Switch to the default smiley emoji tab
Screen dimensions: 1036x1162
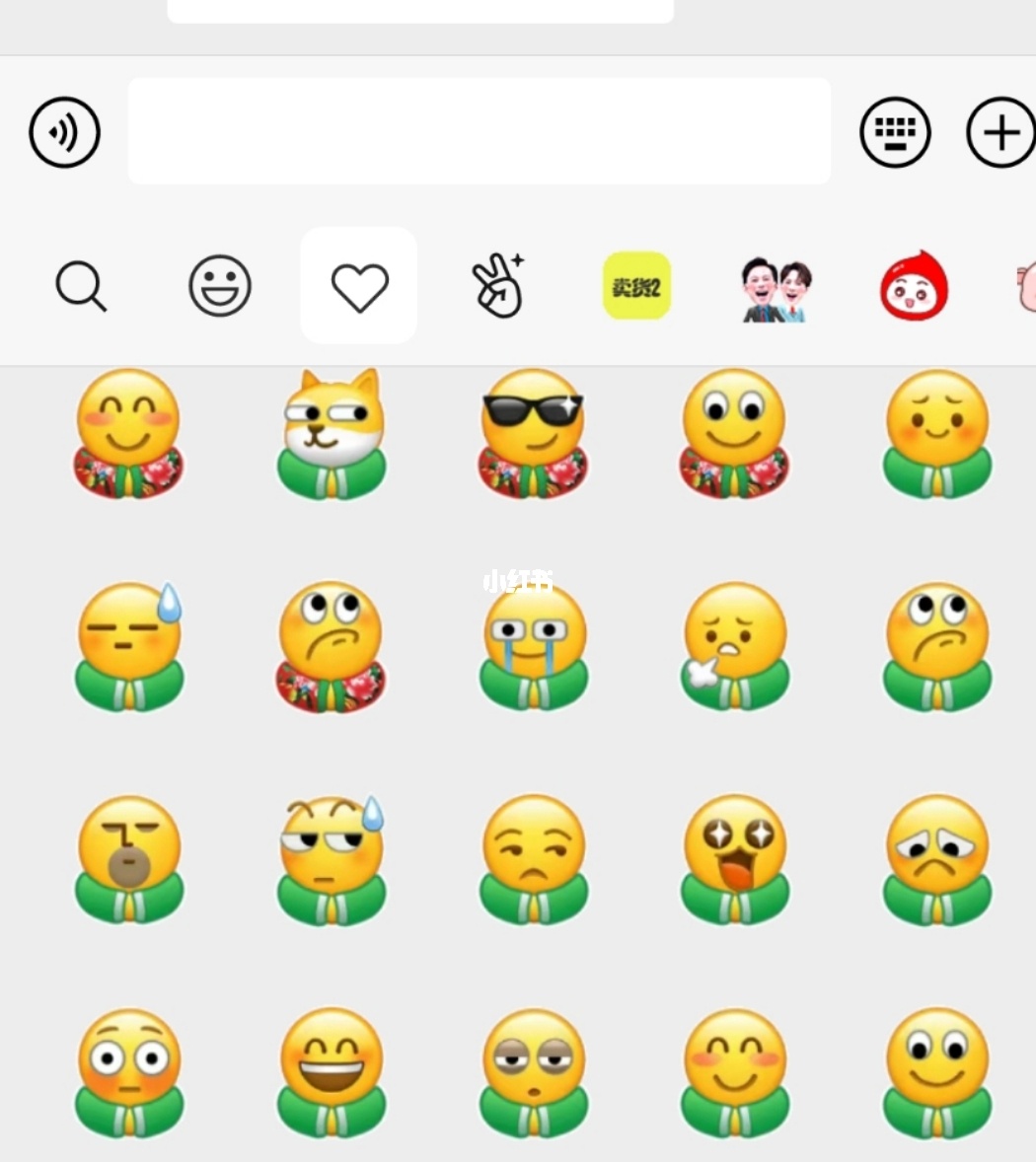(220, 286)
